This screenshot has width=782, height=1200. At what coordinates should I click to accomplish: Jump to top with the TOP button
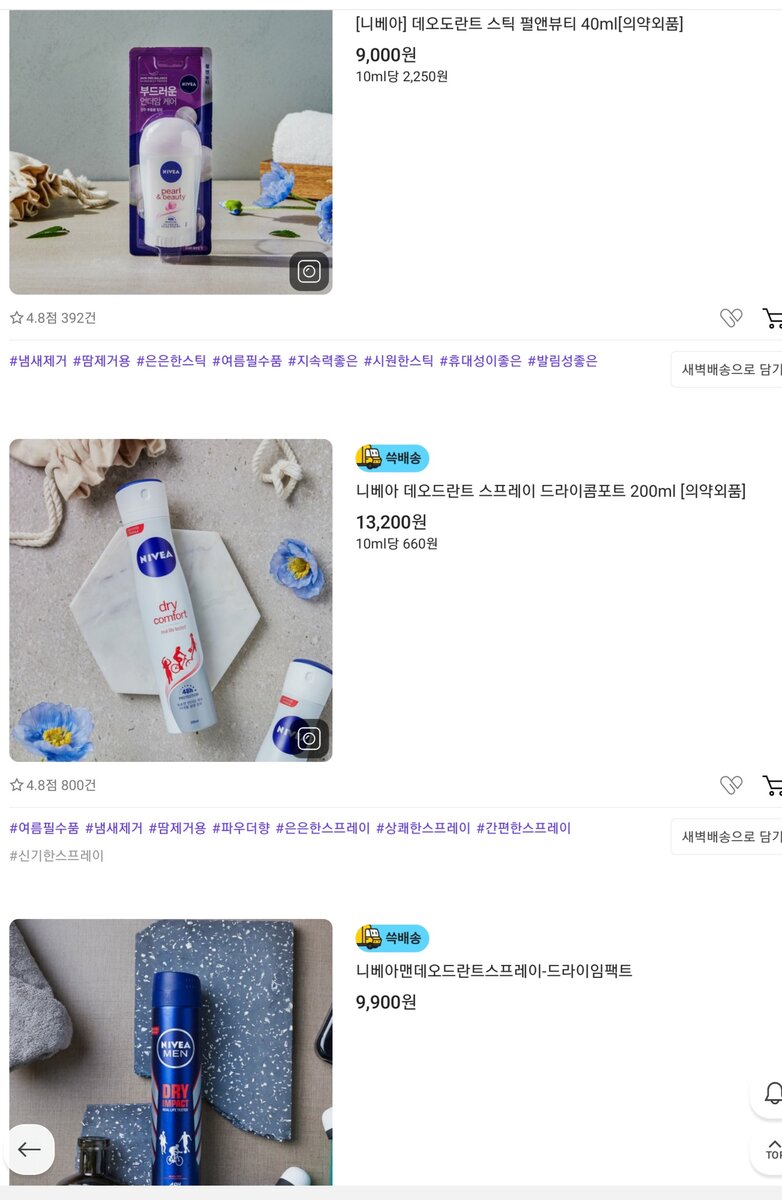(x=771, y=1150)
